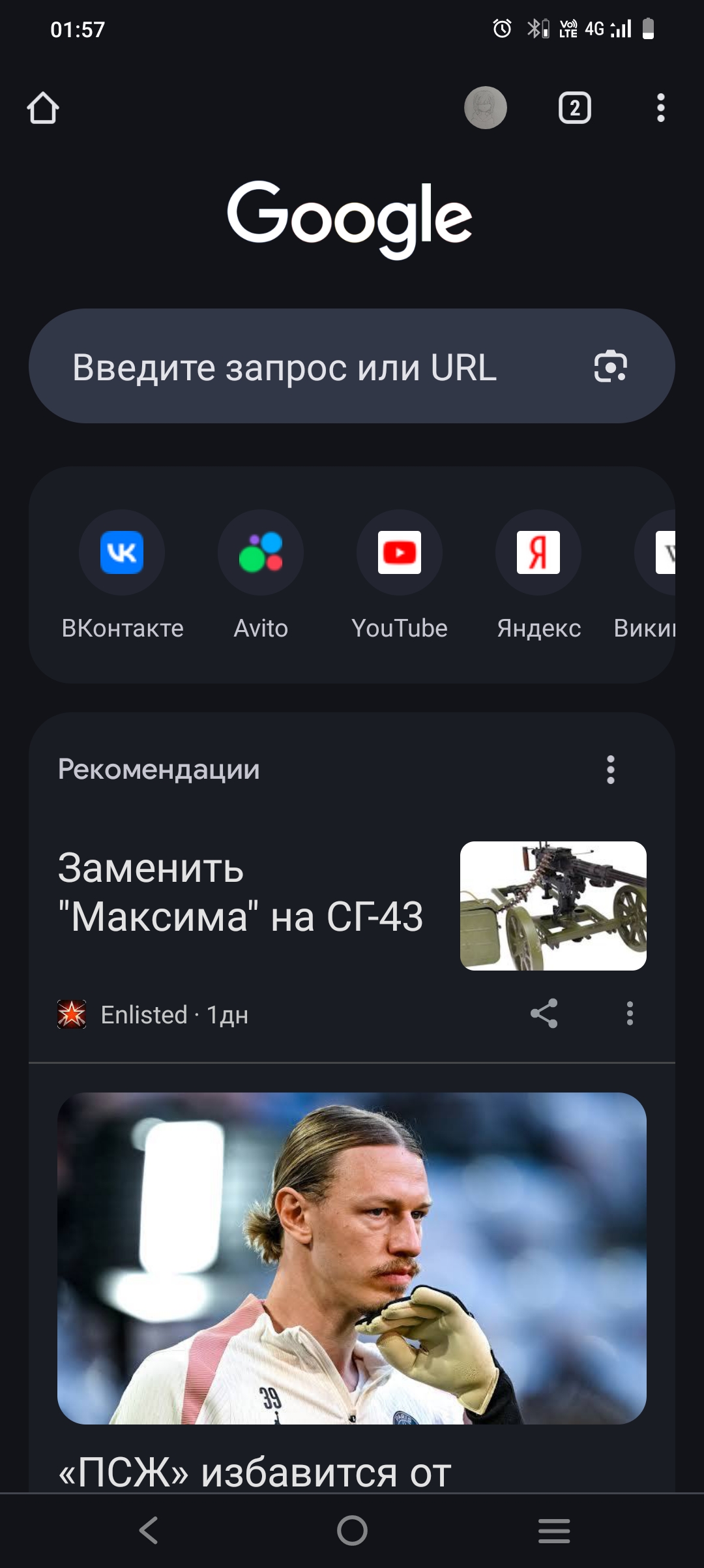Open the tab switcher showing 2 tabs
The image size is (704, 1568).
[x=574, y=108]
